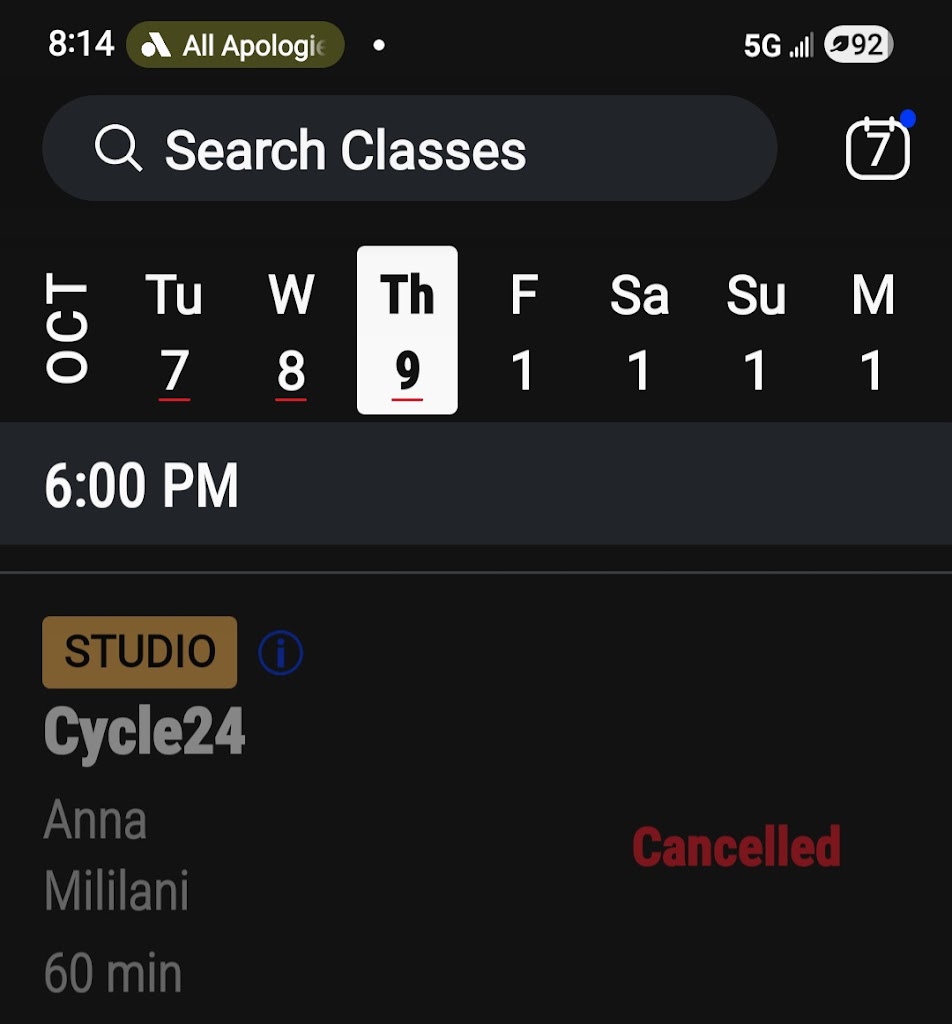Tap the Search Classes field
The width and height of the screenshot is (952, 1024).
pos(409,149)
